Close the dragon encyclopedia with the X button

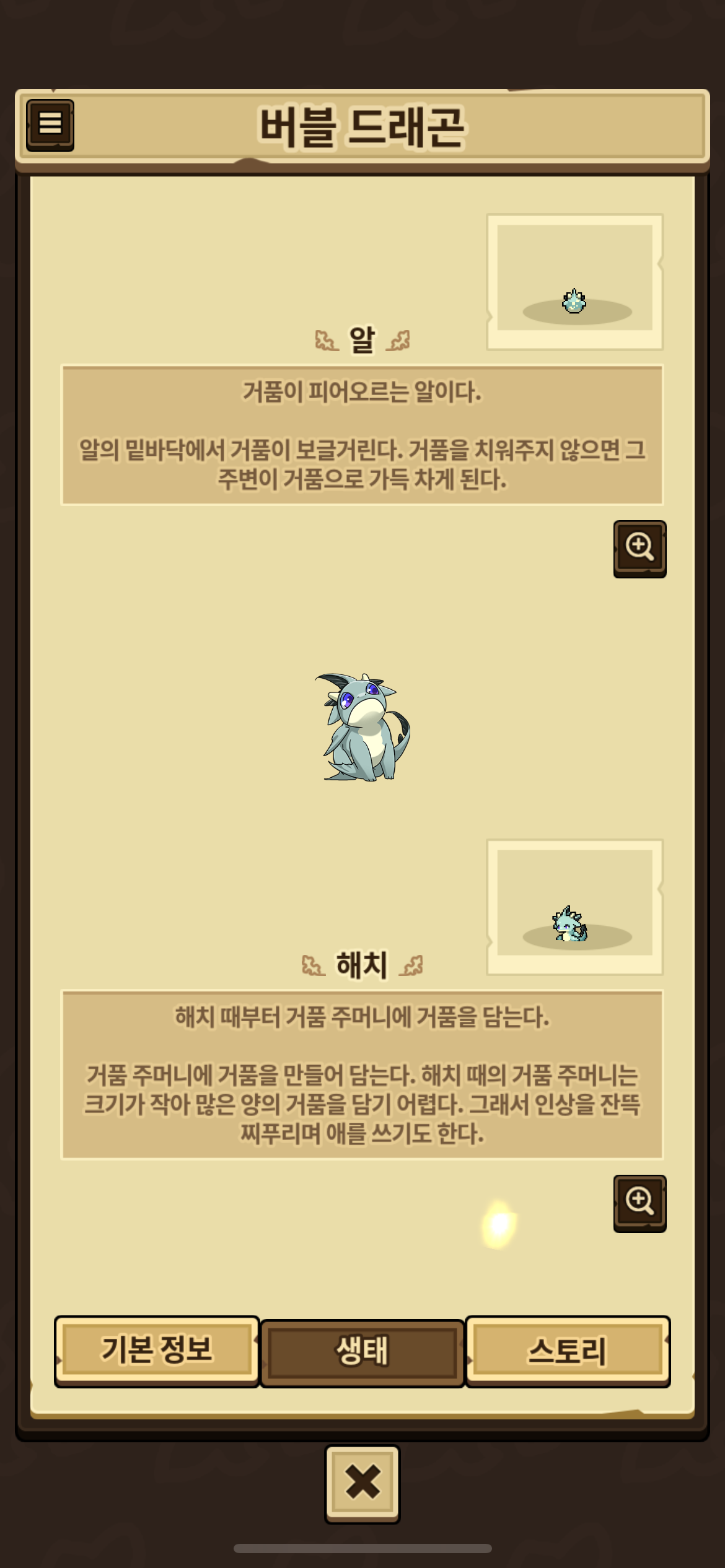(362, 1483)
